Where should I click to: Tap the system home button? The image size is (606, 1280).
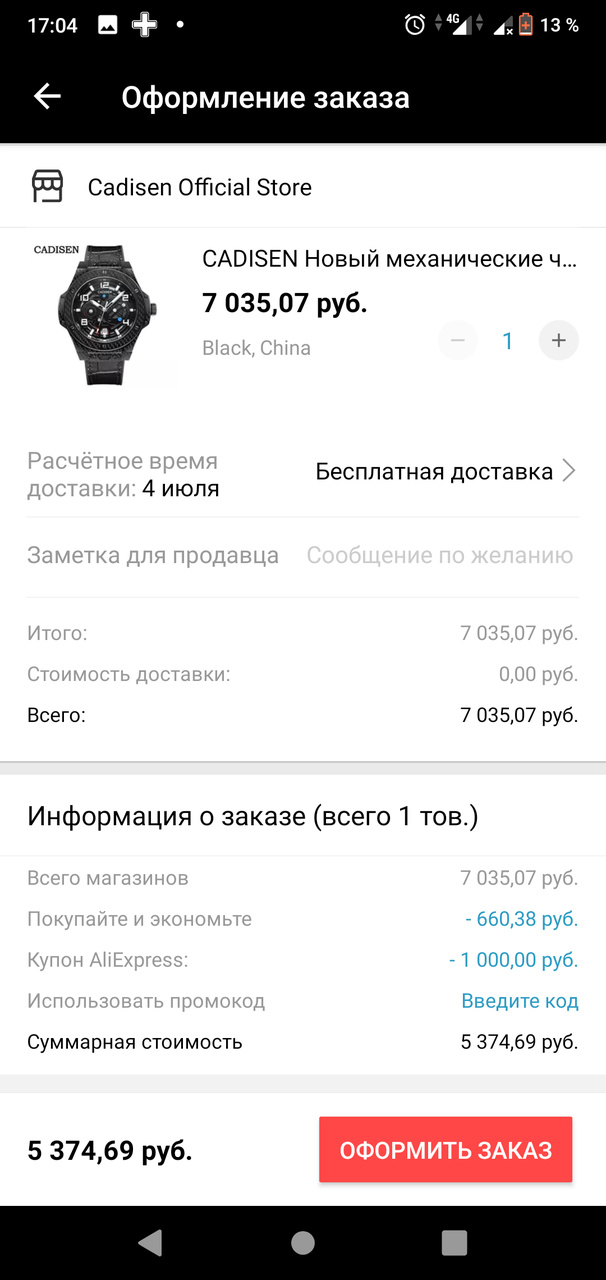tap(302, 1243)
